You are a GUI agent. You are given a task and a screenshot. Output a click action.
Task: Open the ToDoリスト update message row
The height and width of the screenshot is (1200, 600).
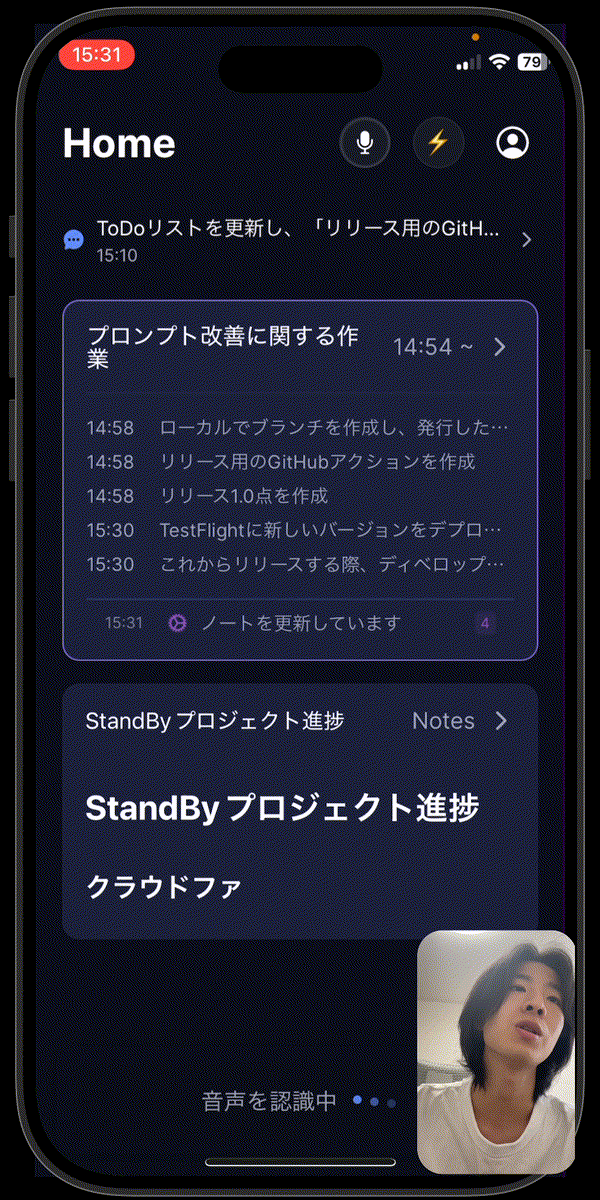click(x=299, y=240)
